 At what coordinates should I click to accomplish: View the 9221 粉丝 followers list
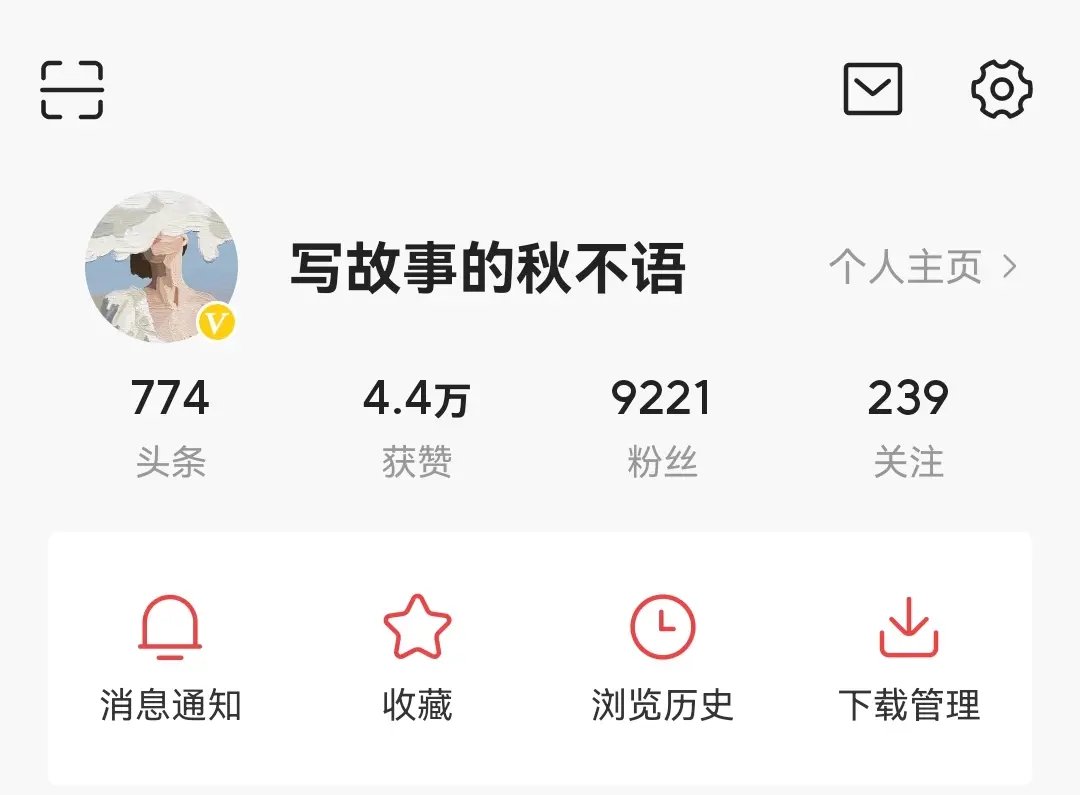(x=662, y=426)
